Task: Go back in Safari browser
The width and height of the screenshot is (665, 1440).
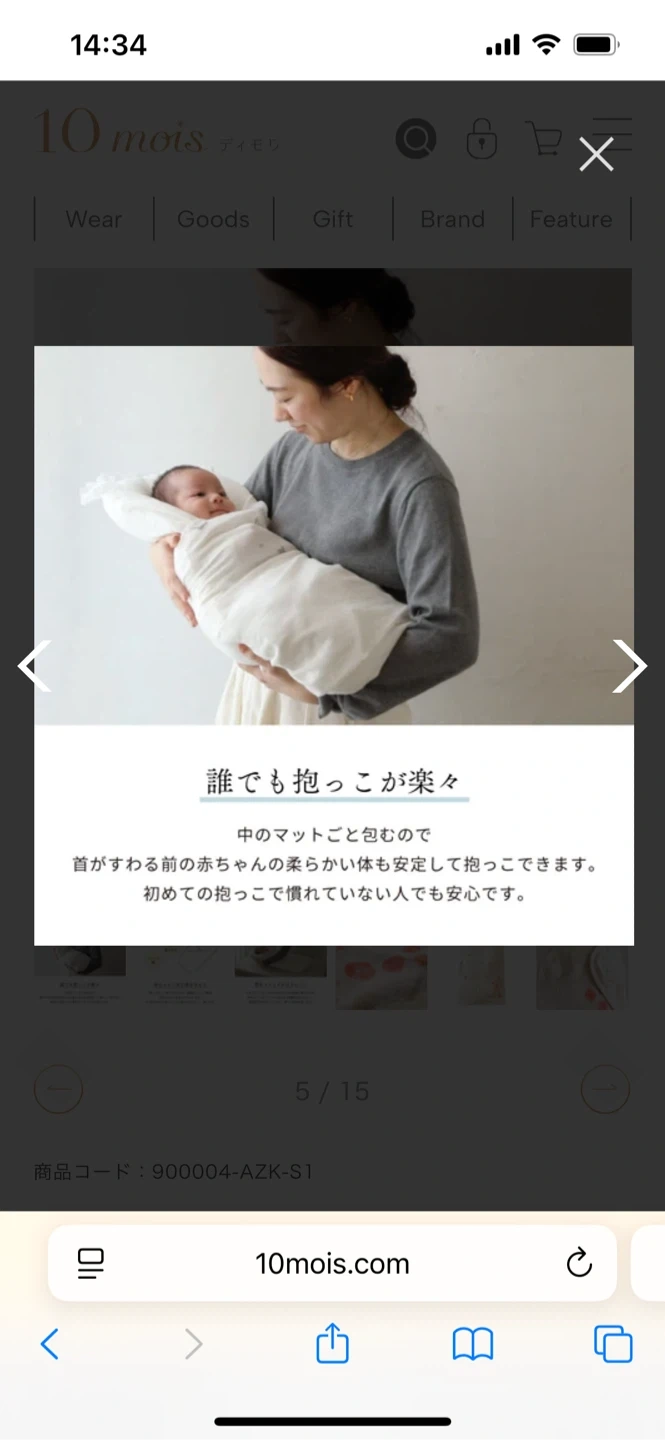Action: (x=49, y=1344)
